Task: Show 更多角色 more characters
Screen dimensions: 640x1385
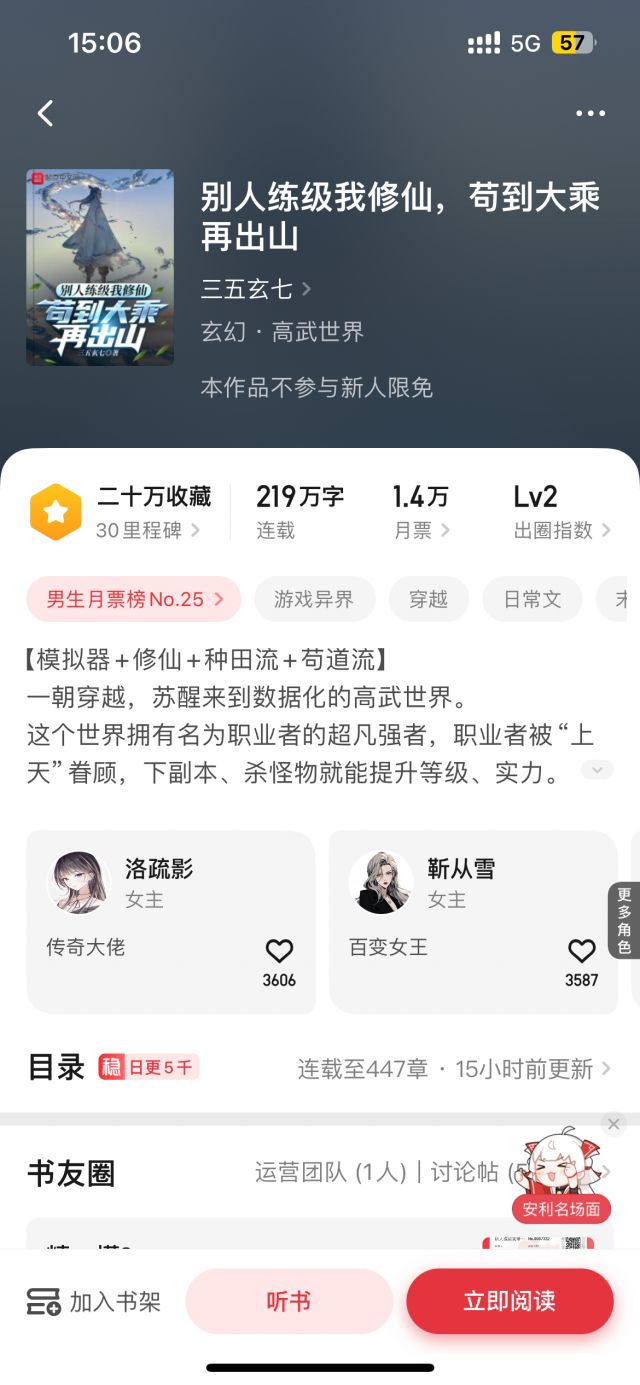Action: tap(624, 920)
